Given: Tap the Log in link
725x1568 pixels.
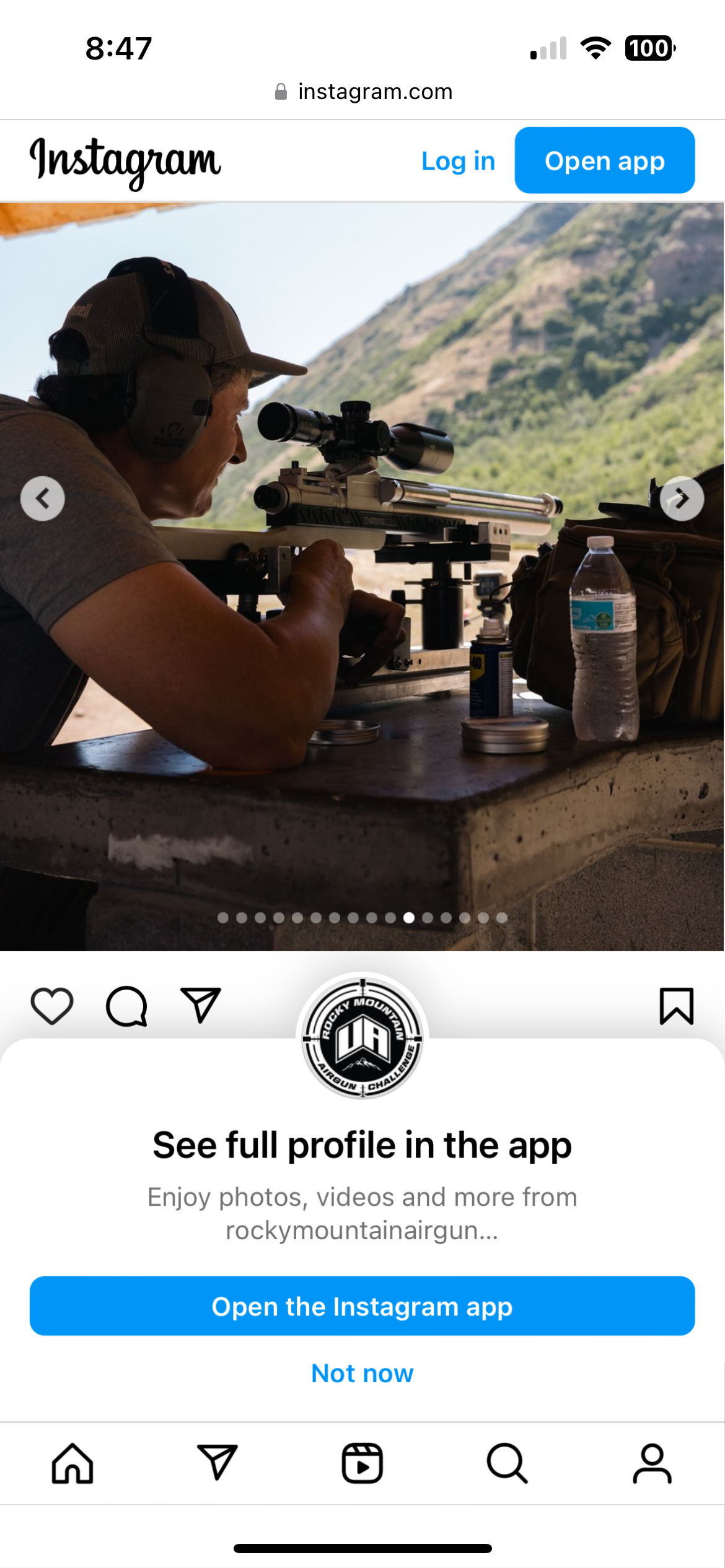Looking at the screenshot, I should click(x=458, y=161).
